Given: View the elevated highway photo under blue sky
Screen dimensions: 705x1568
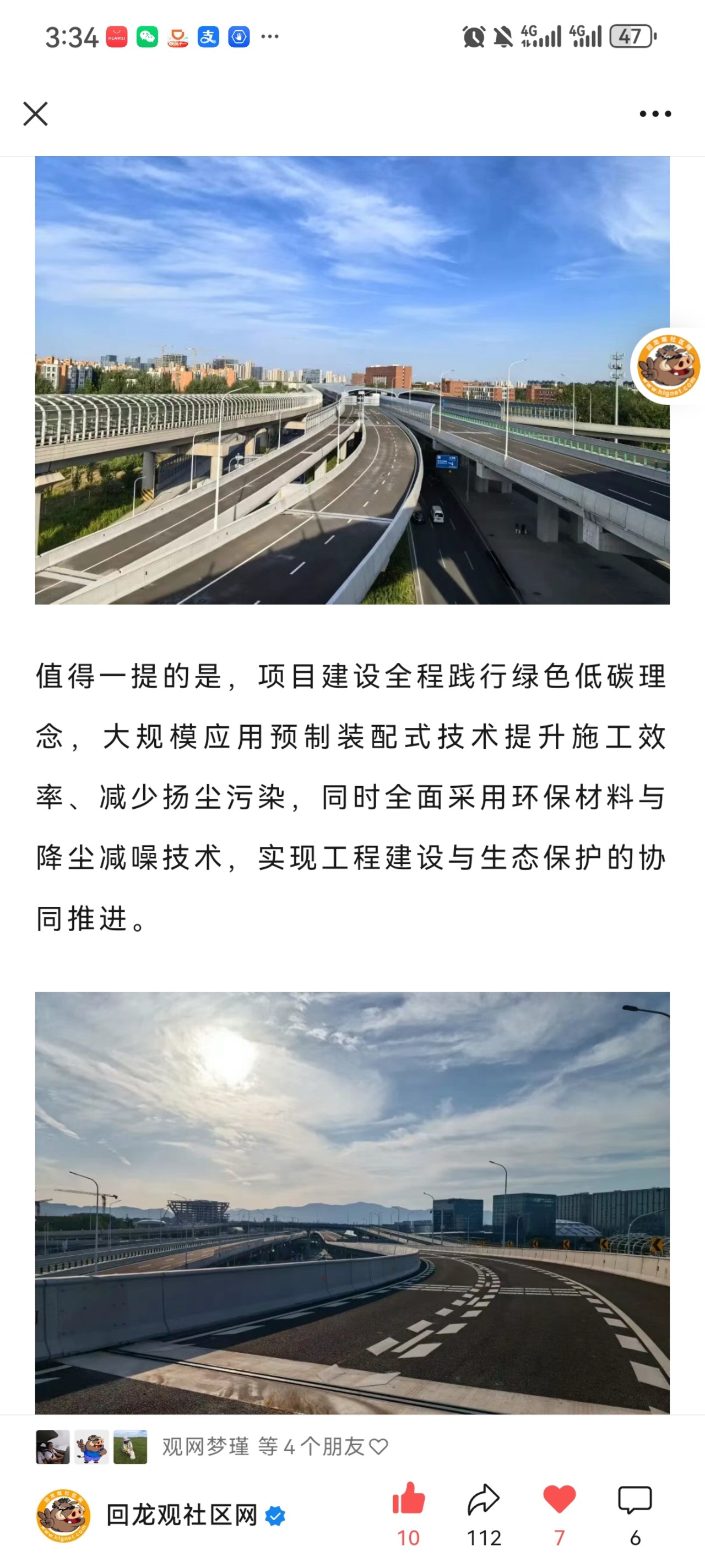Looking at the screenshot, I should [352, 380].
